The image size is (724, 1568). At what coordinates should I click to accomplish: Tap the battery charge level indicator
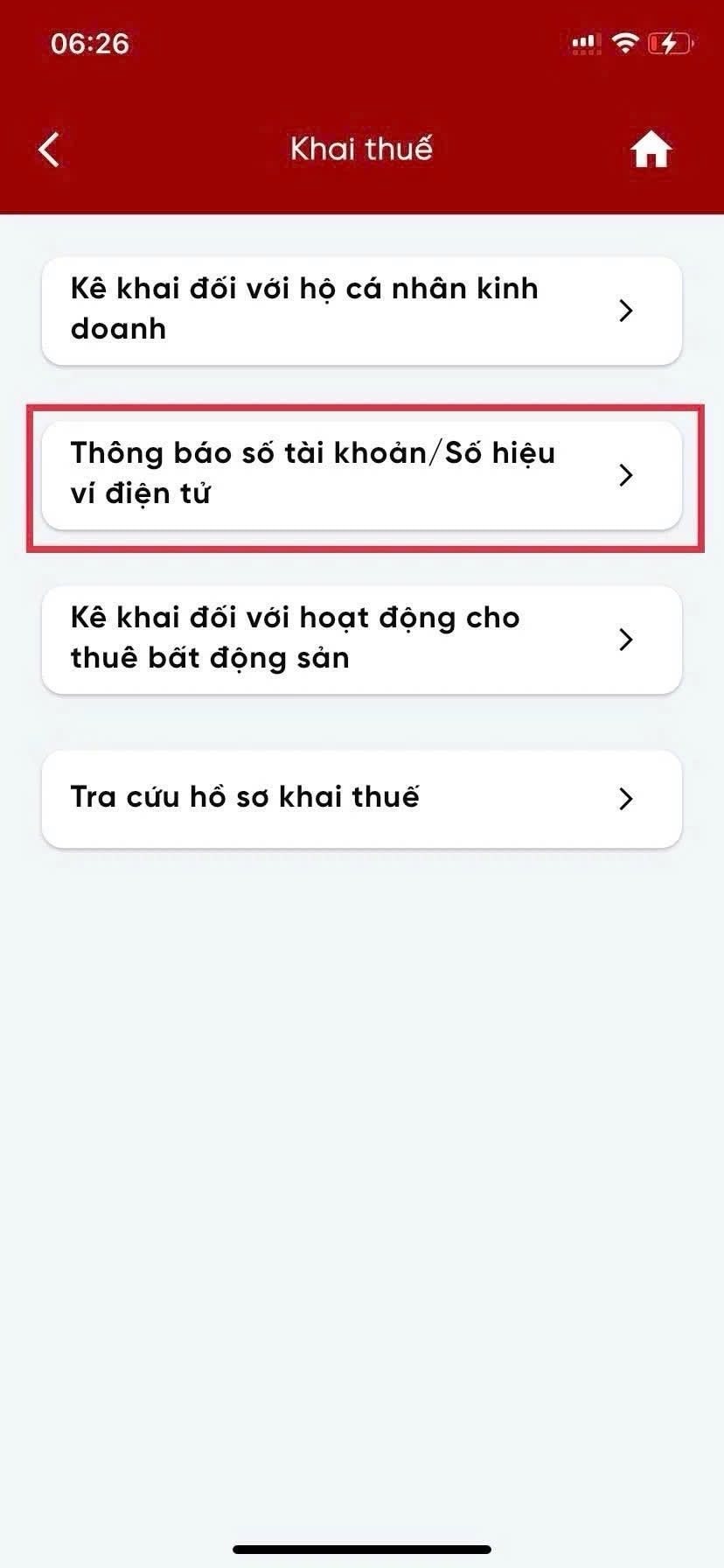669,42
